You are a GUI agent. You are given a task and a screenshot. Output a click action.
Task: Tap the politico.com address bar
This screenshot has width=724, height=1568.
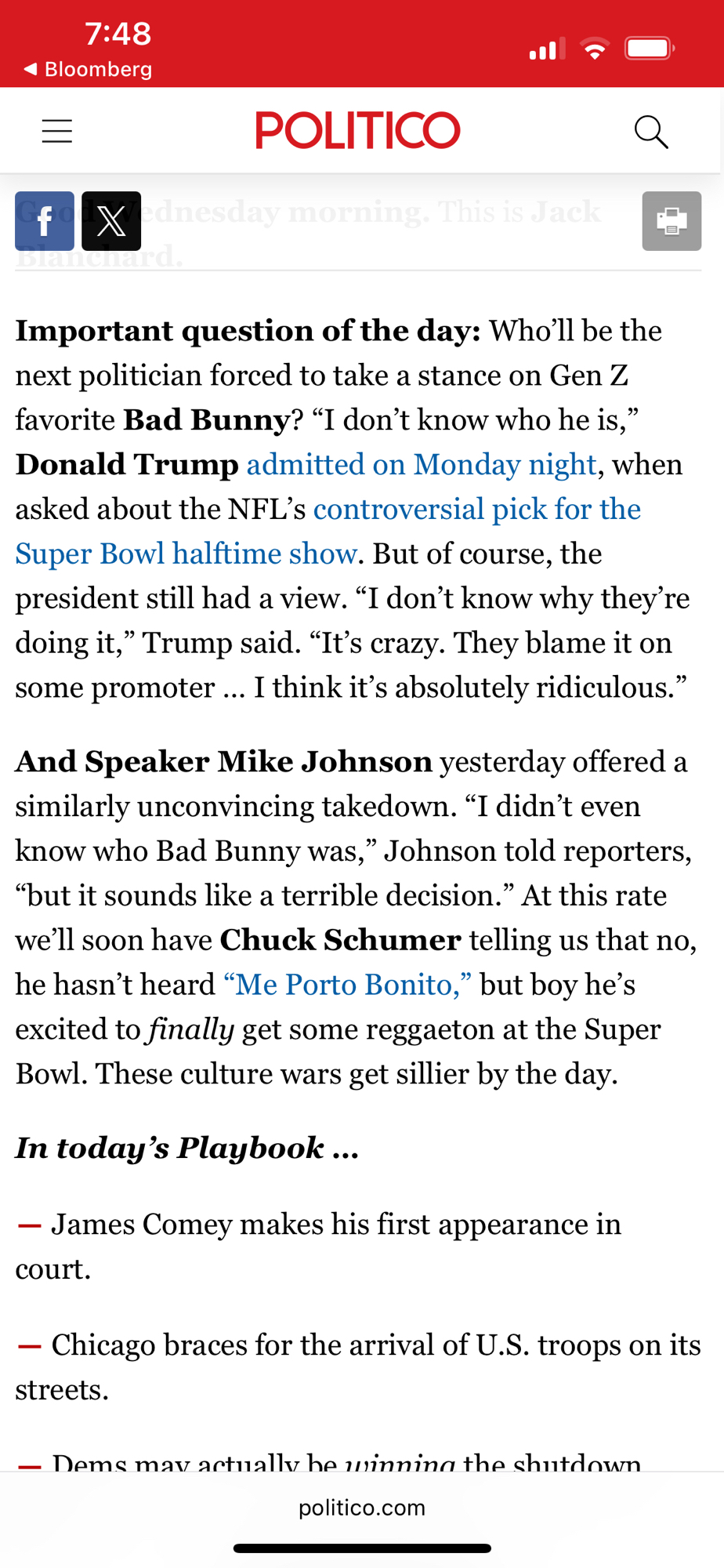click(362, 1508)
